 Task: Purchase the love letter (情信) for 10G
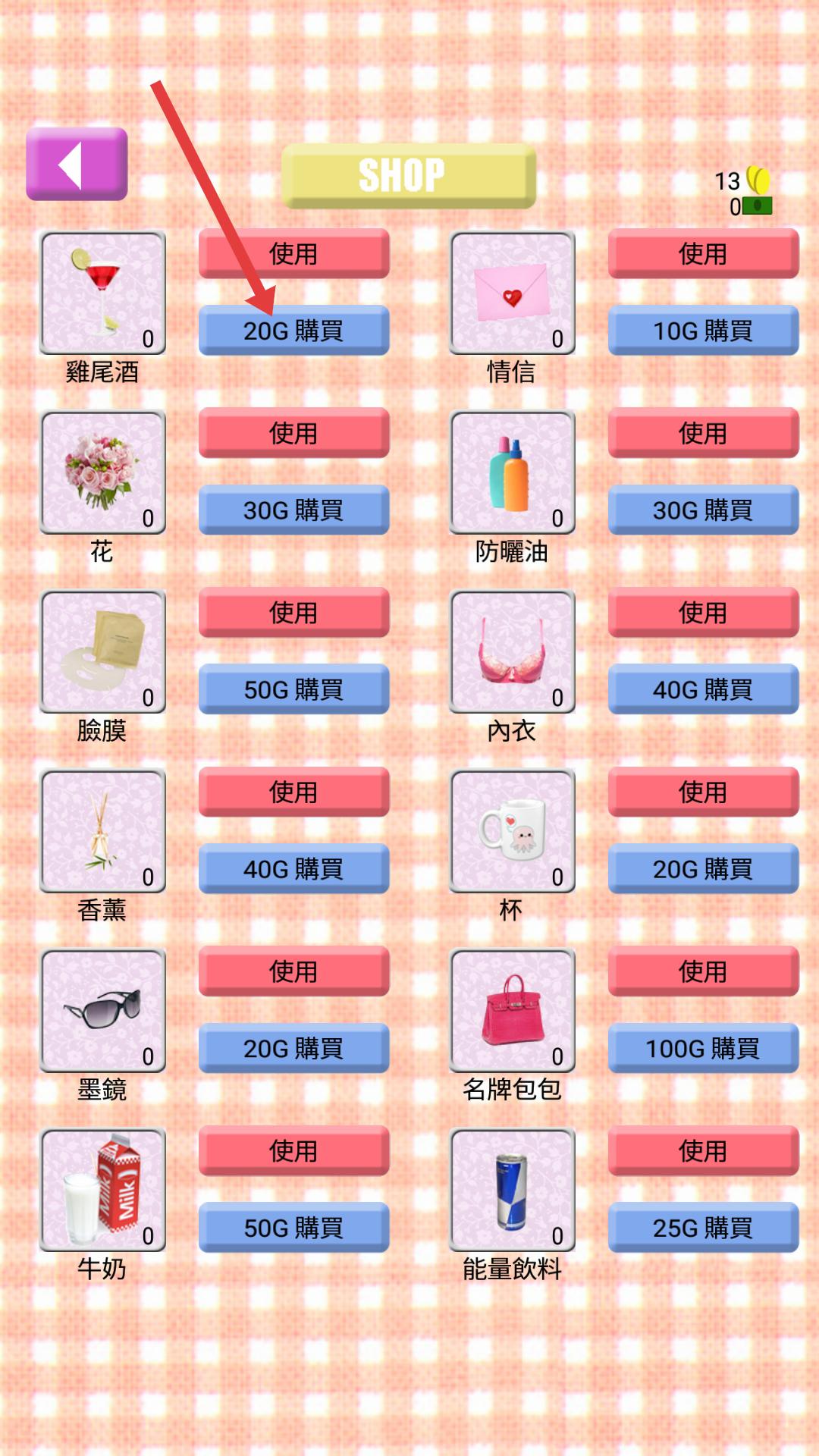point(703,331)
